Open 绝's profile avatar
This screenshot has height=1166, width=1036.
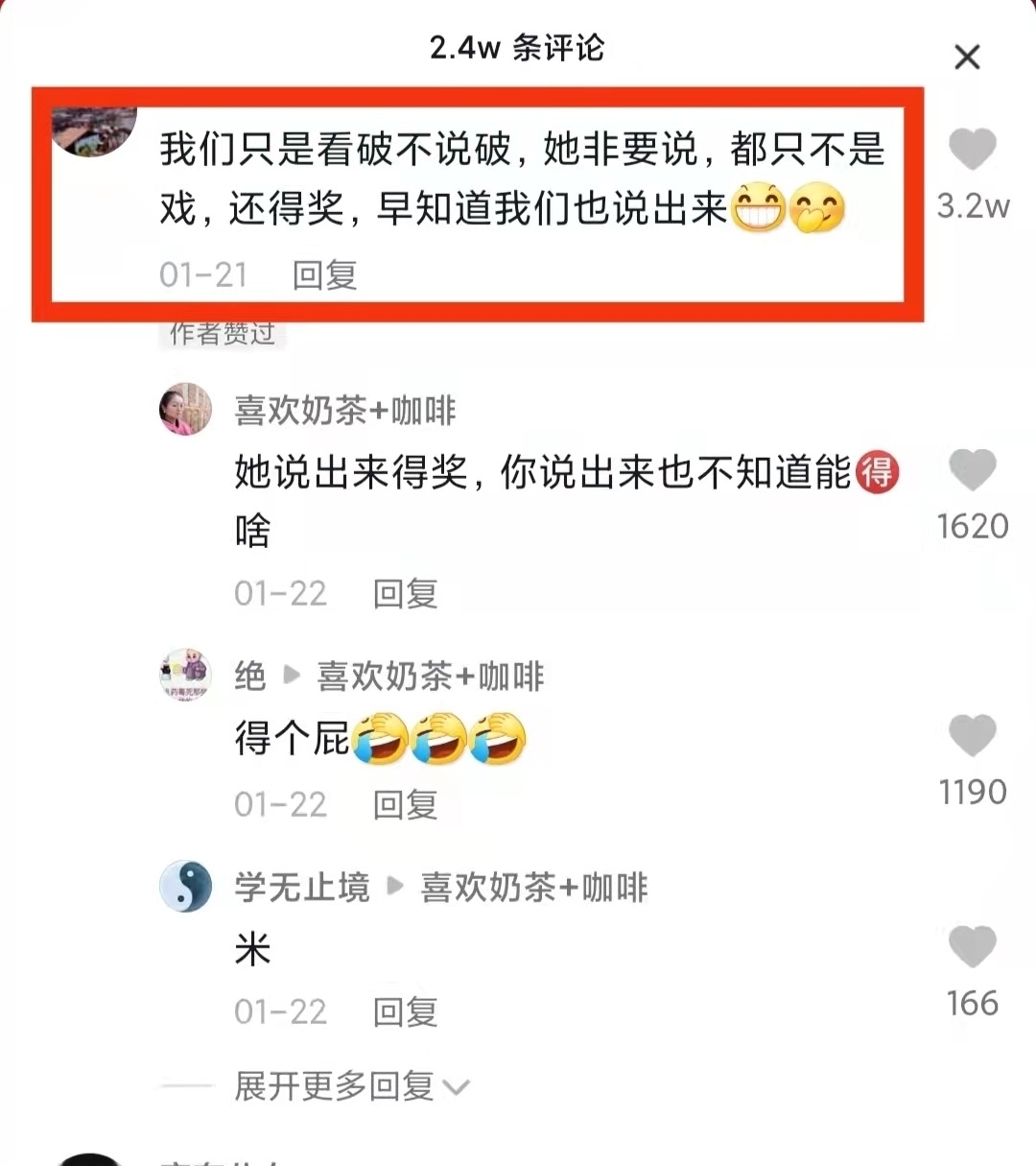184,675
